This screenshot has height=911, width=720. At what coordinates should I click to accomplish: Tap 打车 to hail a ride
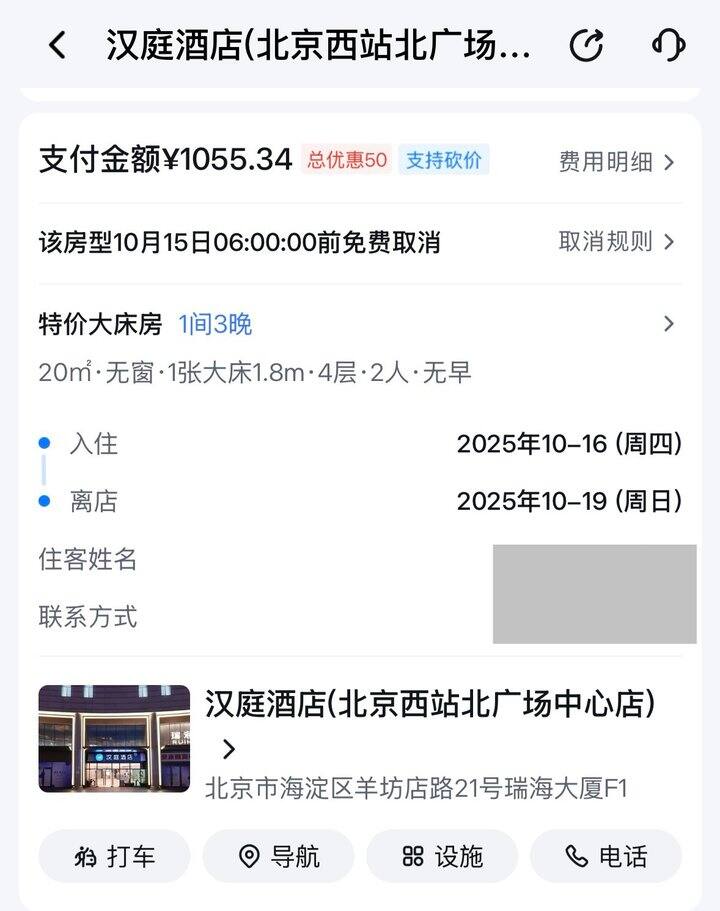point(115,856)
